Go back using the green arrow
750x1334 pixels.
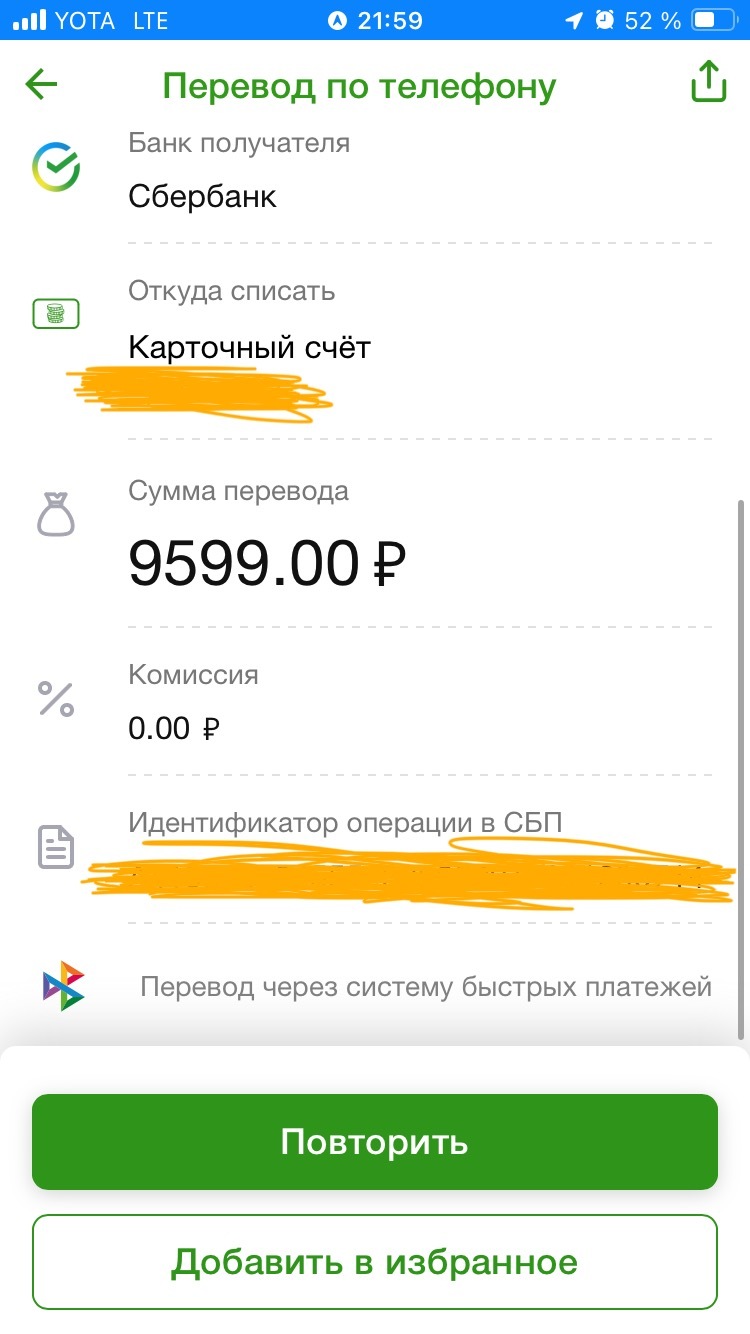42,86
